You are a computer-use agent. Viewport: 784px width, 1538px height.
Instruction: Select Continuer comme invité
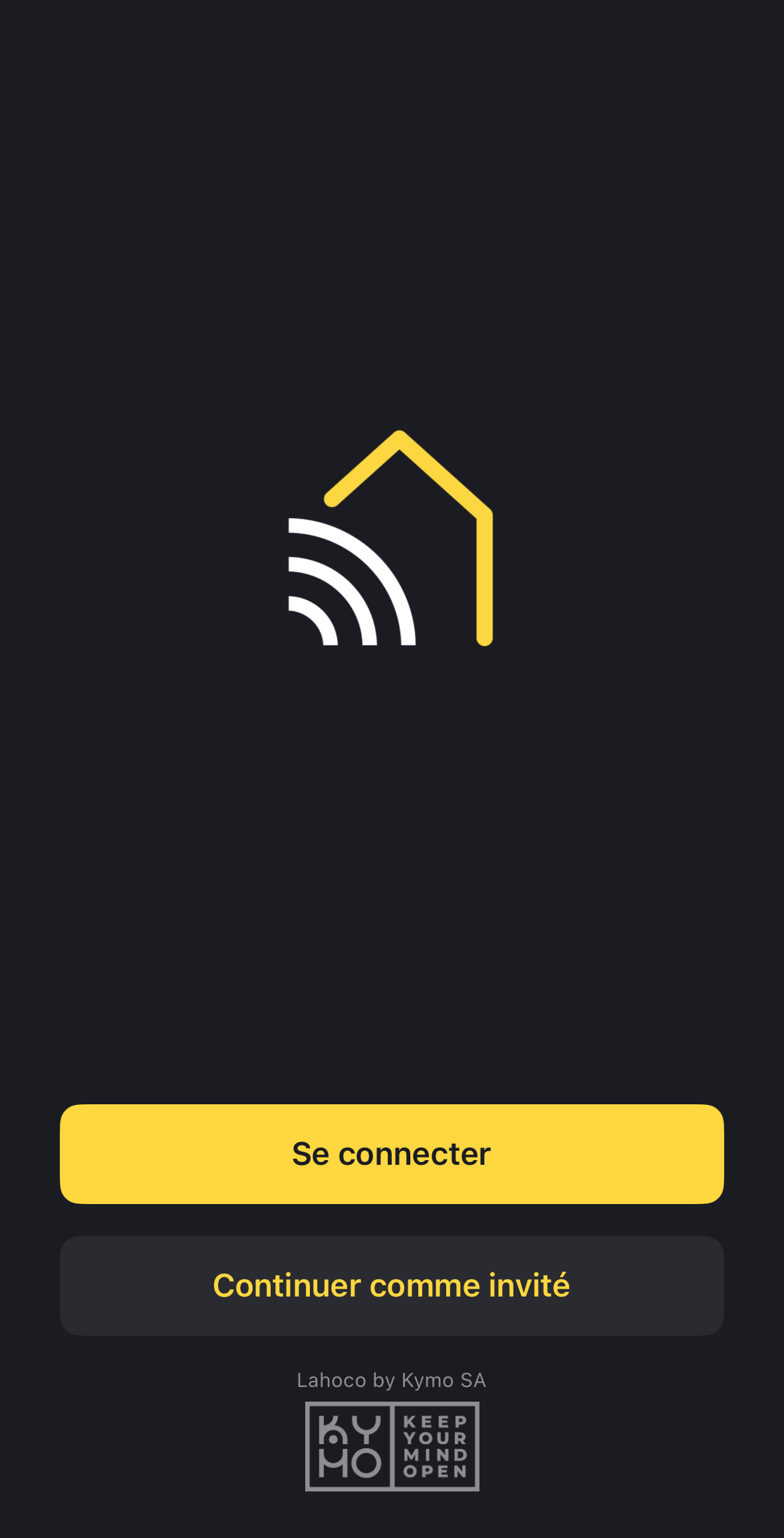click(x=392, y=1285)
